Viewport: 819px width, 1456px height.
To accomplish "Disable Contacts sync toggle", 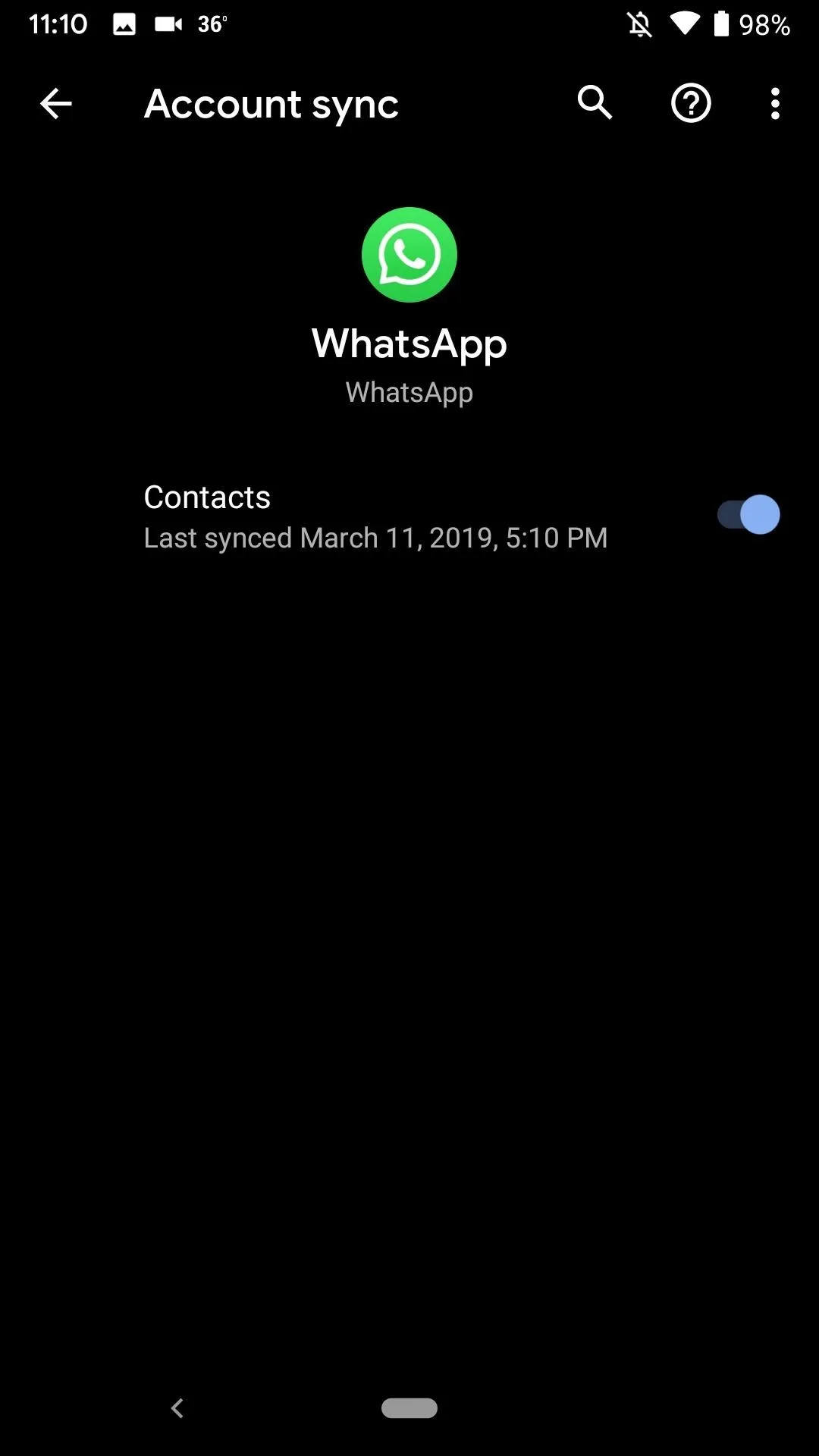I will tap(748, 515).
